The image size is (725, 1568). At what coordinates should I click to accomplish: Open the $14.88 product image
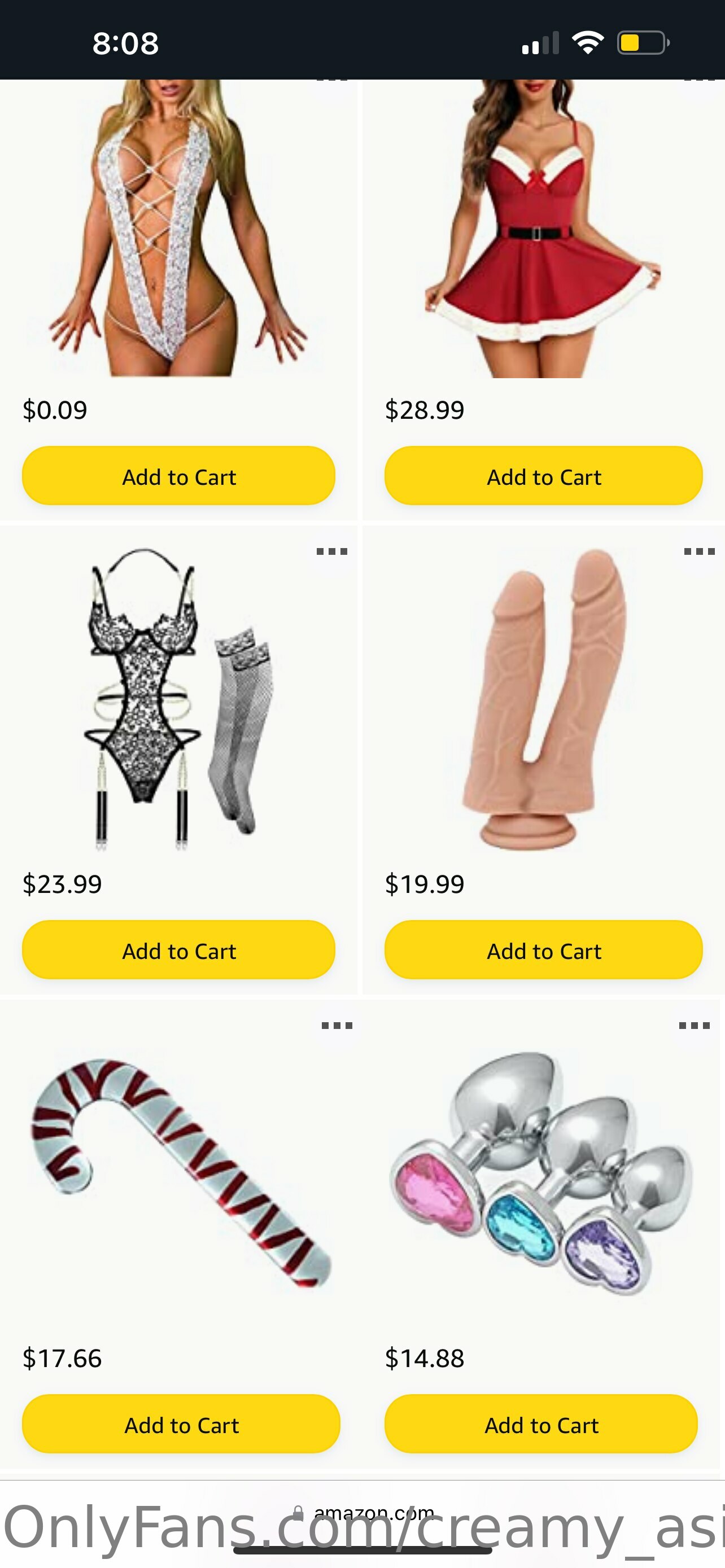pos(540,1172)
